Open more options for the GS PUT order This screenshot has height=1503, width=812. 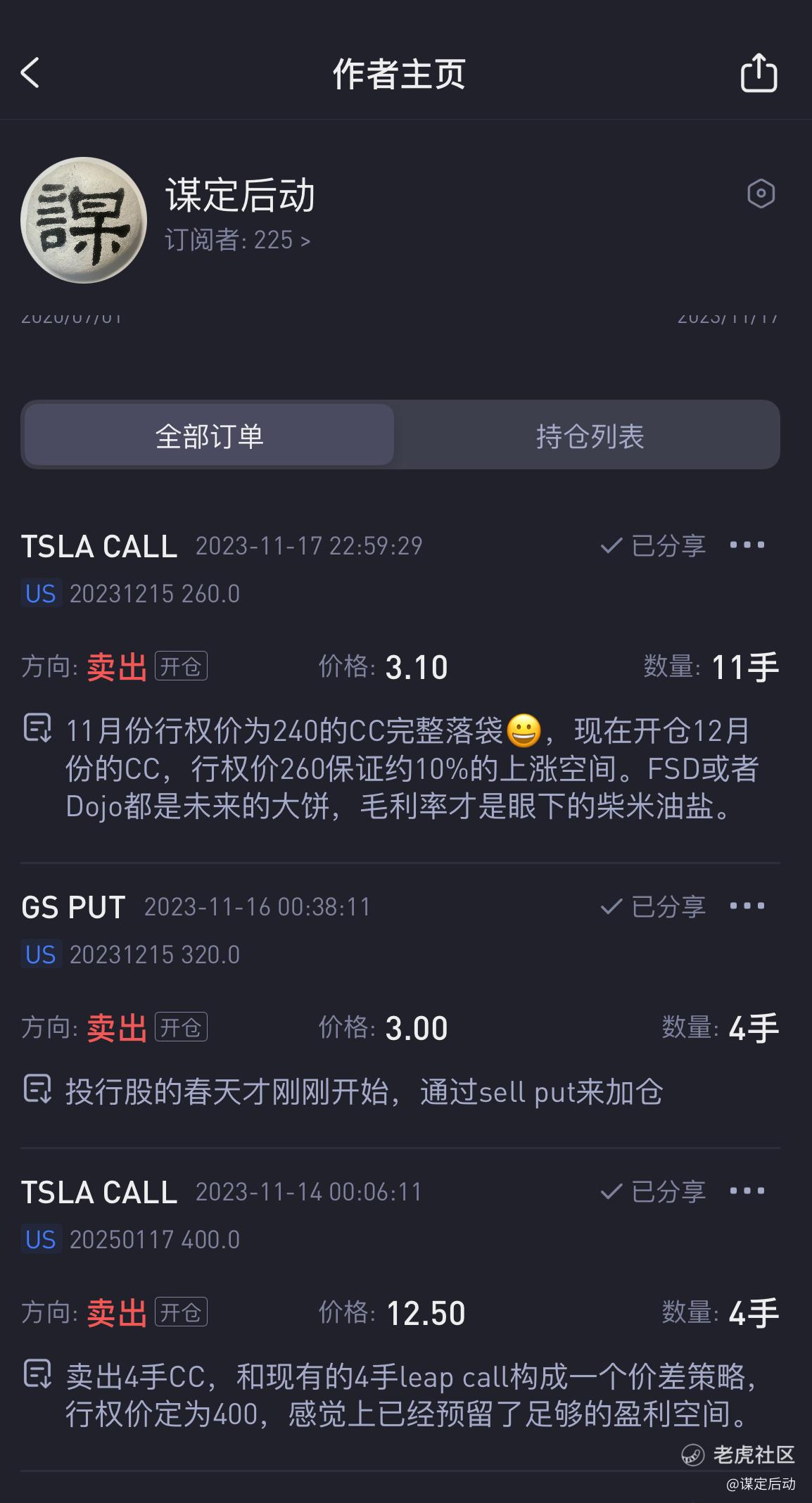coord(747,906)
